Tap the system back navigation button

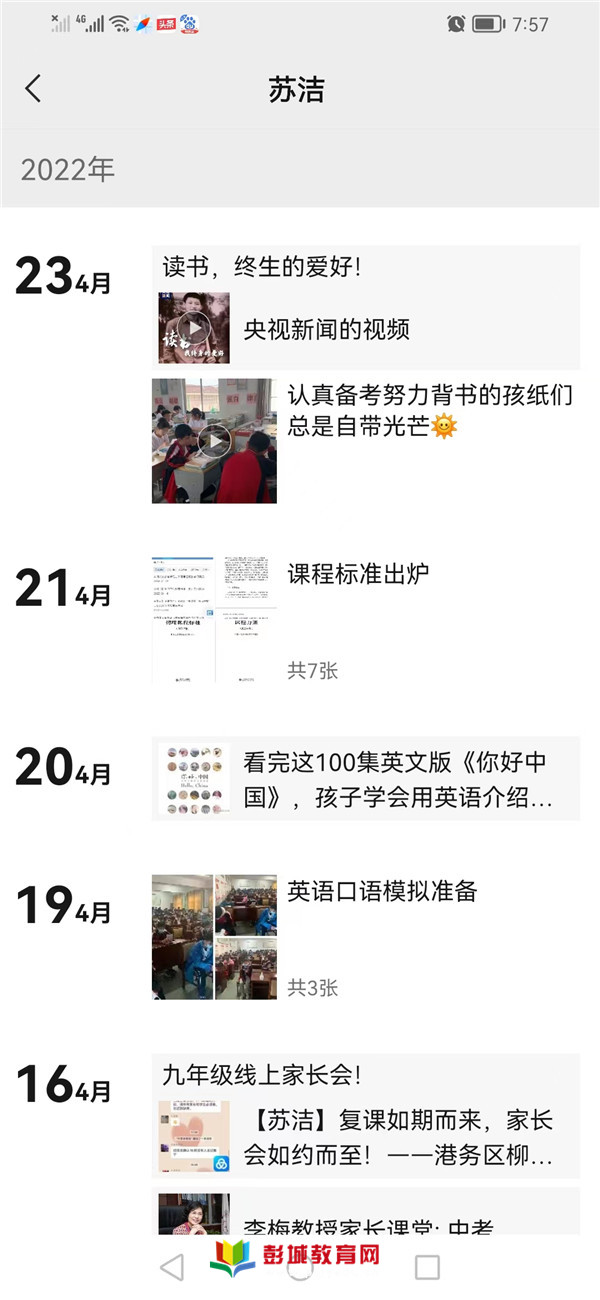click(x=172, y=1268)
